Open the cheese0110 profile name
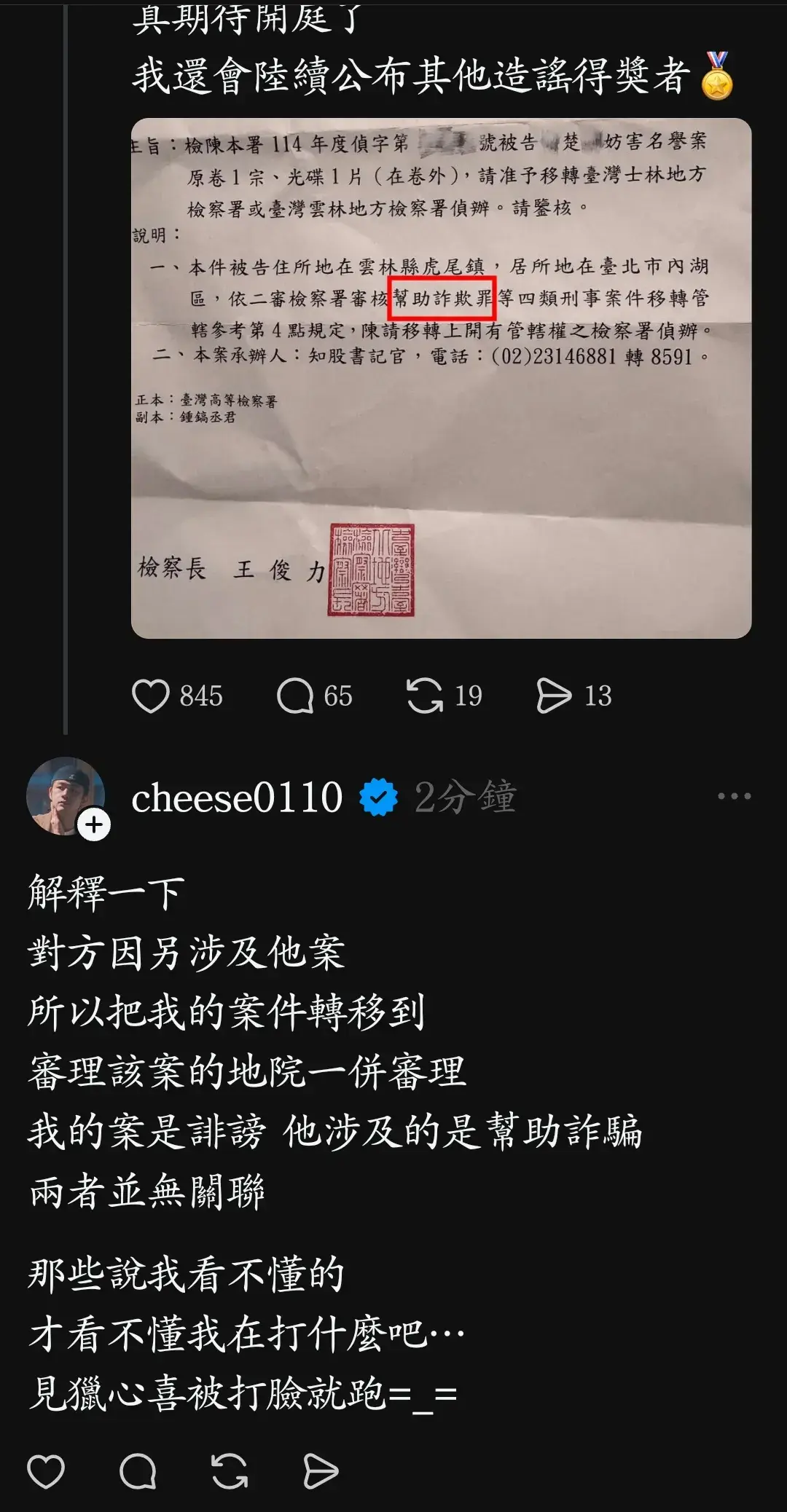This screenshot has height=1512, width=787. point(237,797)
